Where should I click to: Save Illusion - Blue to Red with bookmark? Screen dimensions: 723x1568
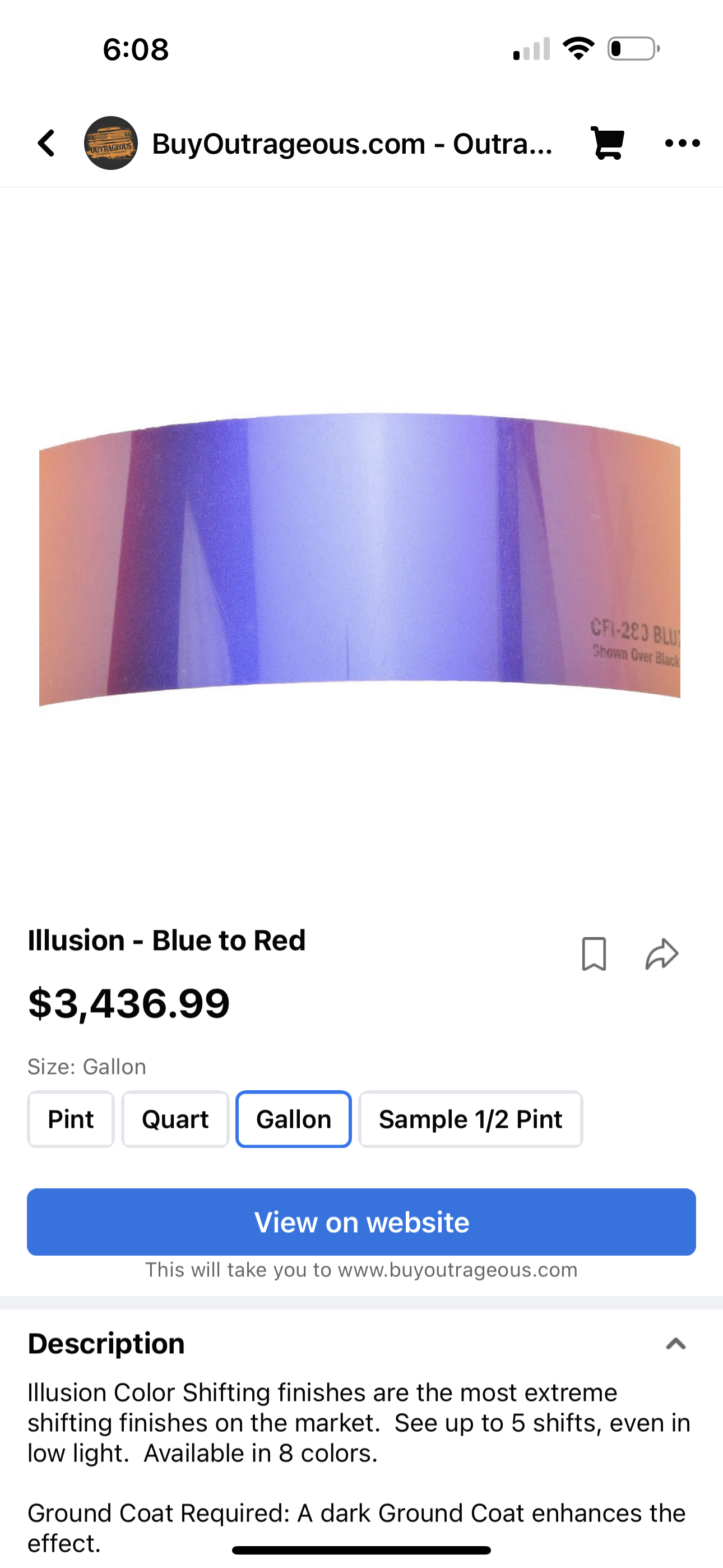click(594, 953)
